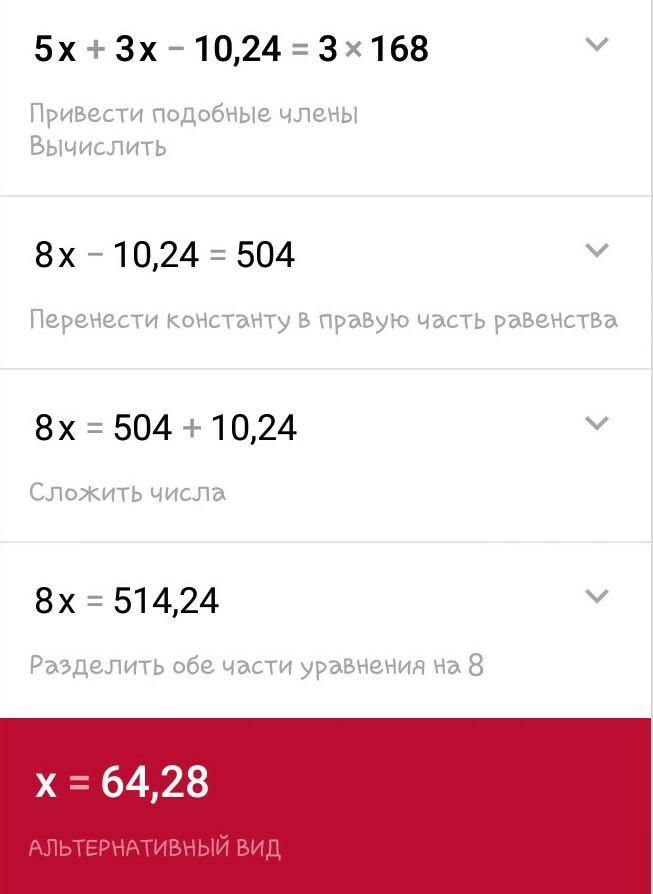Open the Альтернативный вид result card

click(x=155, y=849)
